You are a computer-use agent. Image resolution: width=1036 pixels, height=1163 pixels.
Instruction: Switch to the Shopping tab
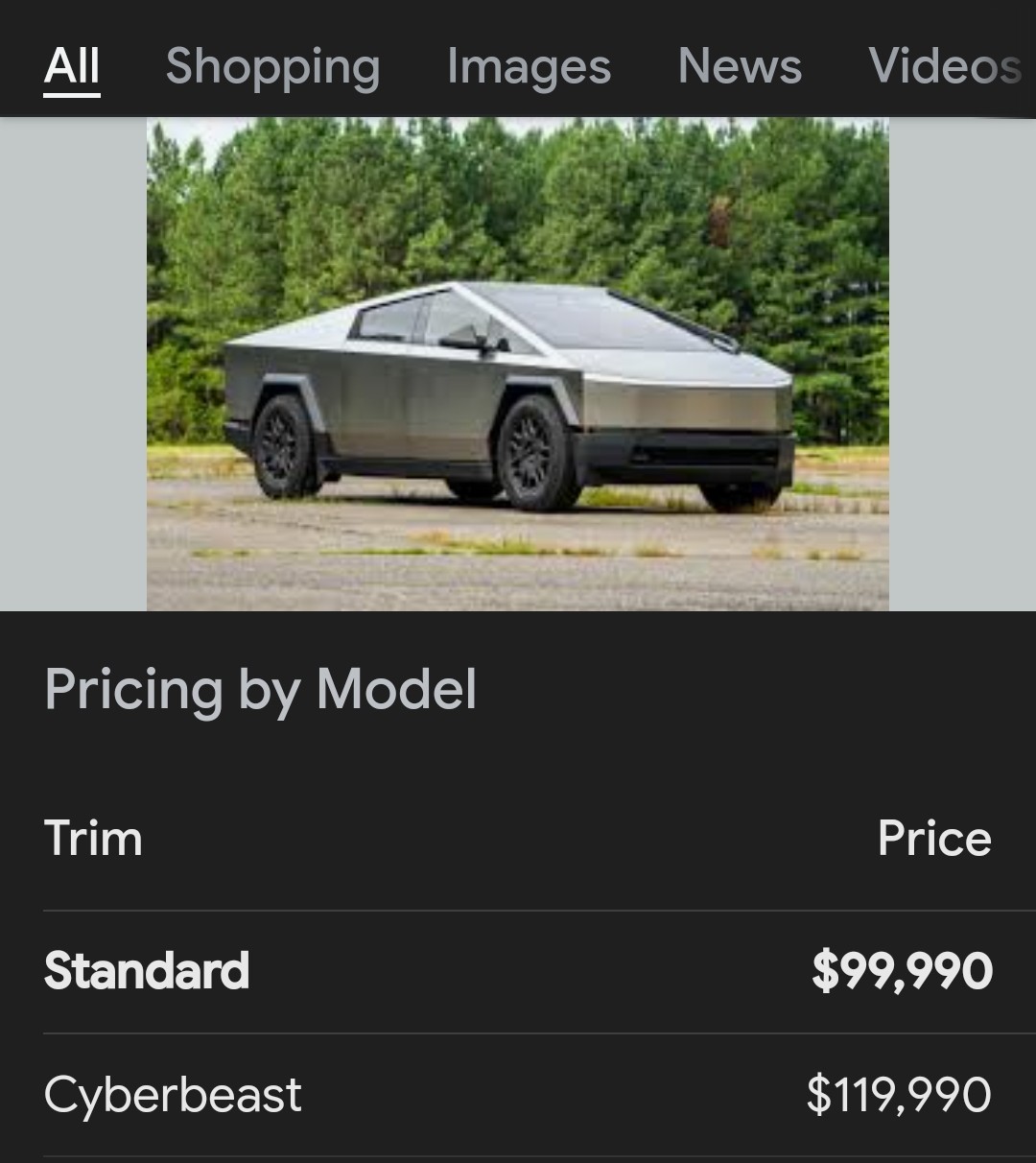272,66
